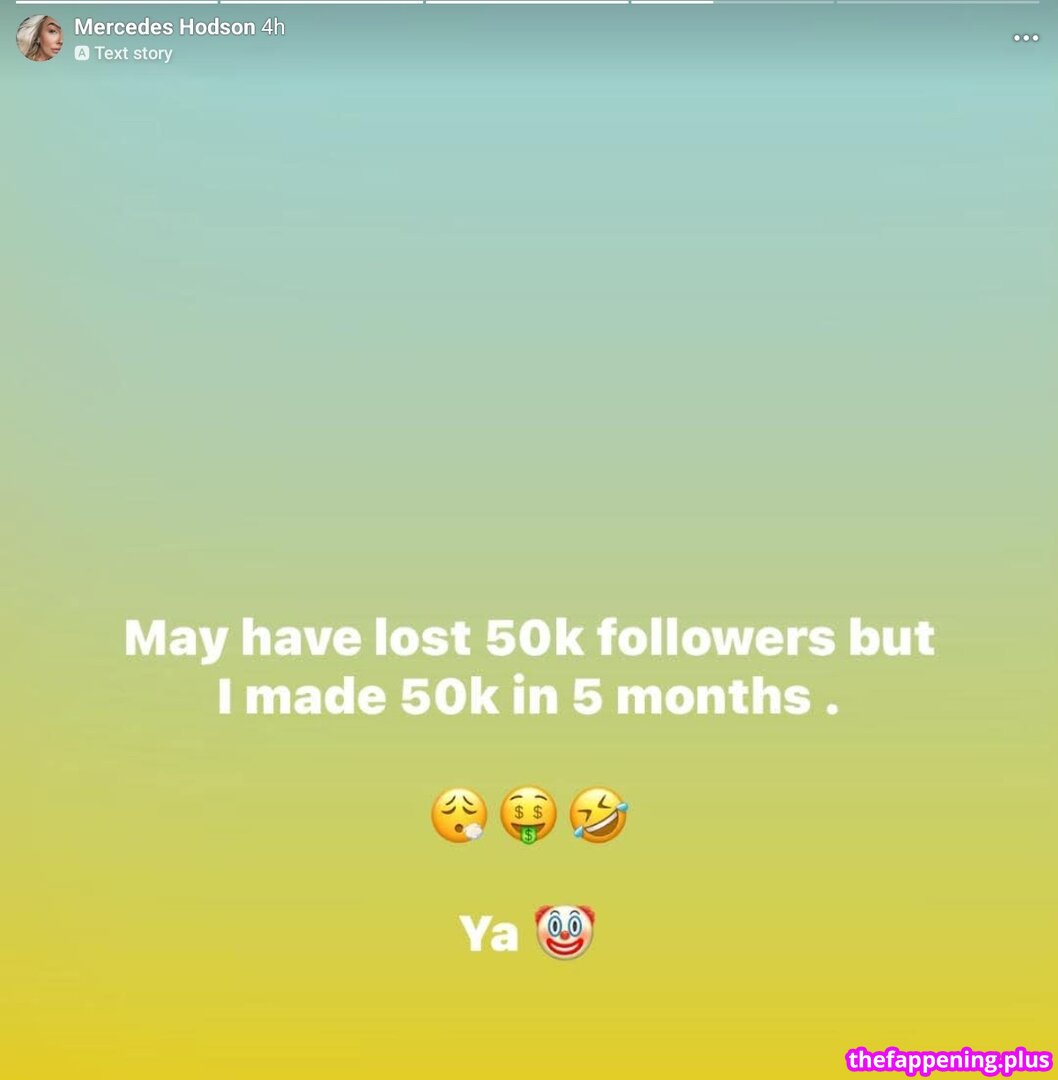Tap the Mercedes Hodson name link
1058x1080 pixels.
[164, 27]
